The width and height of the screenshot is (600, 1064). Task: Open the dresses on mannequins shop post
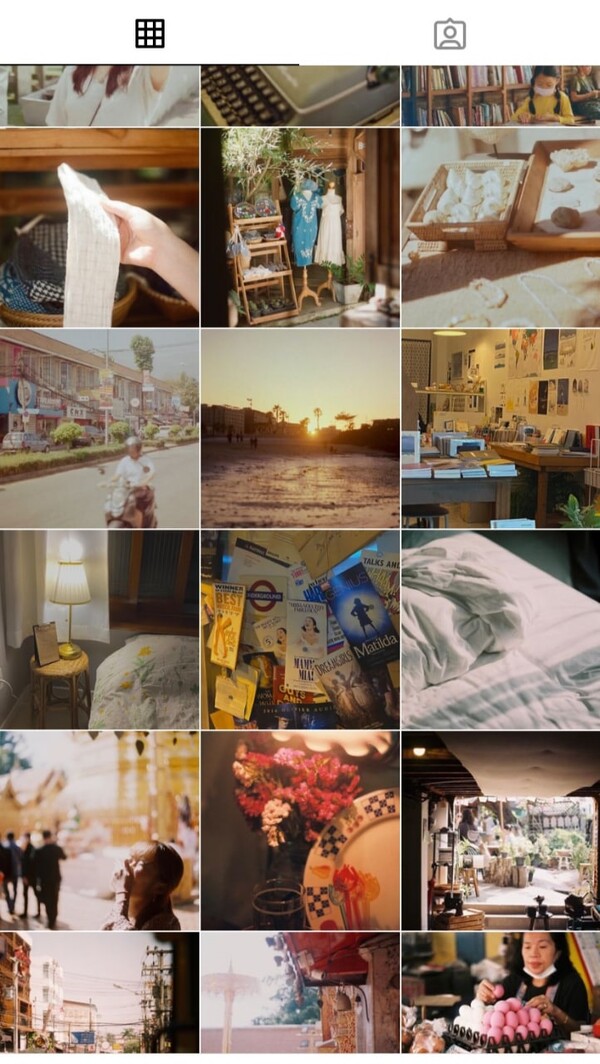click(x=299, y=227)
